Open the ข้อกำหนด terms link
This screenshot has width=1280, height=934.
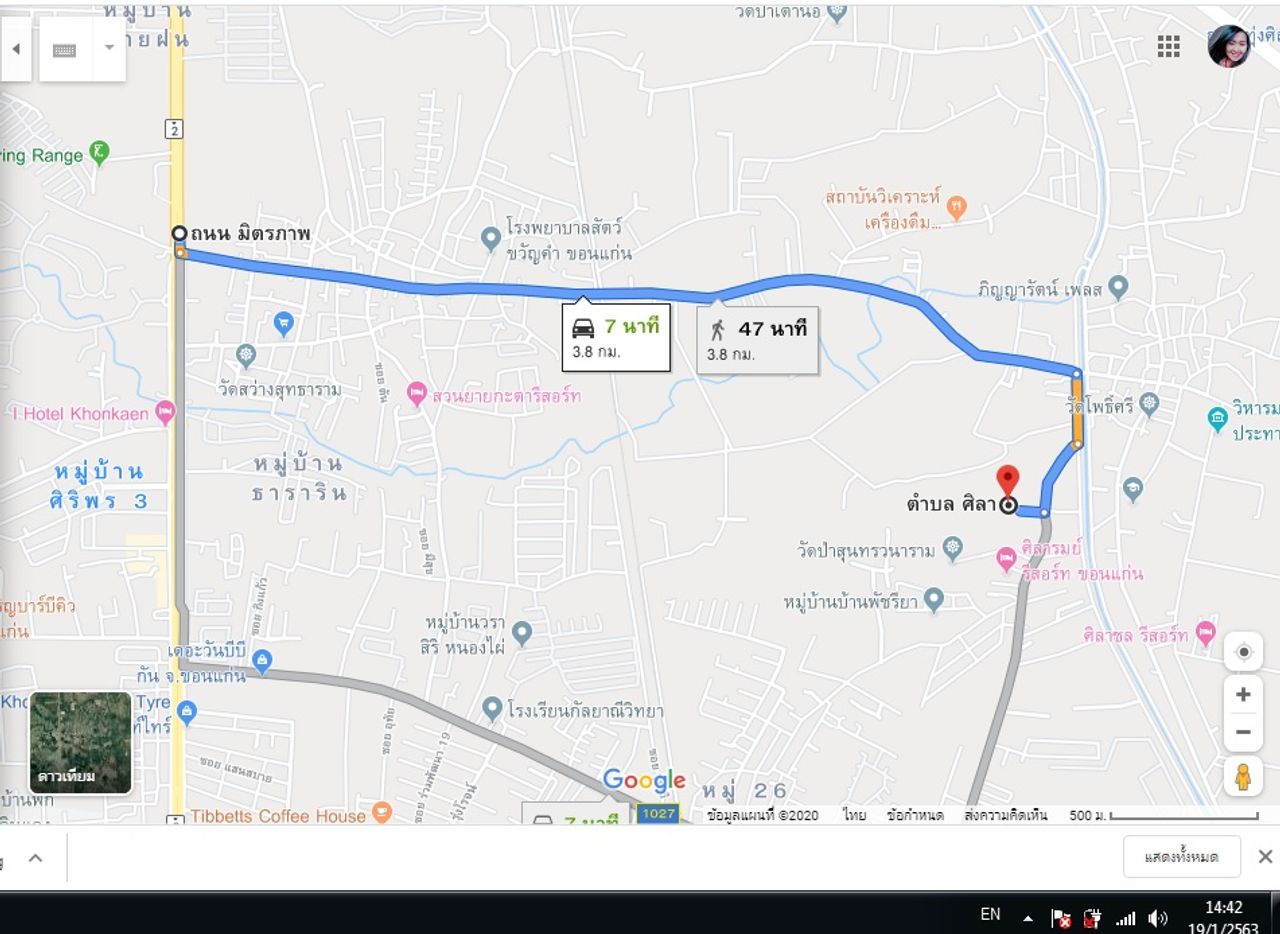(915, 815)
